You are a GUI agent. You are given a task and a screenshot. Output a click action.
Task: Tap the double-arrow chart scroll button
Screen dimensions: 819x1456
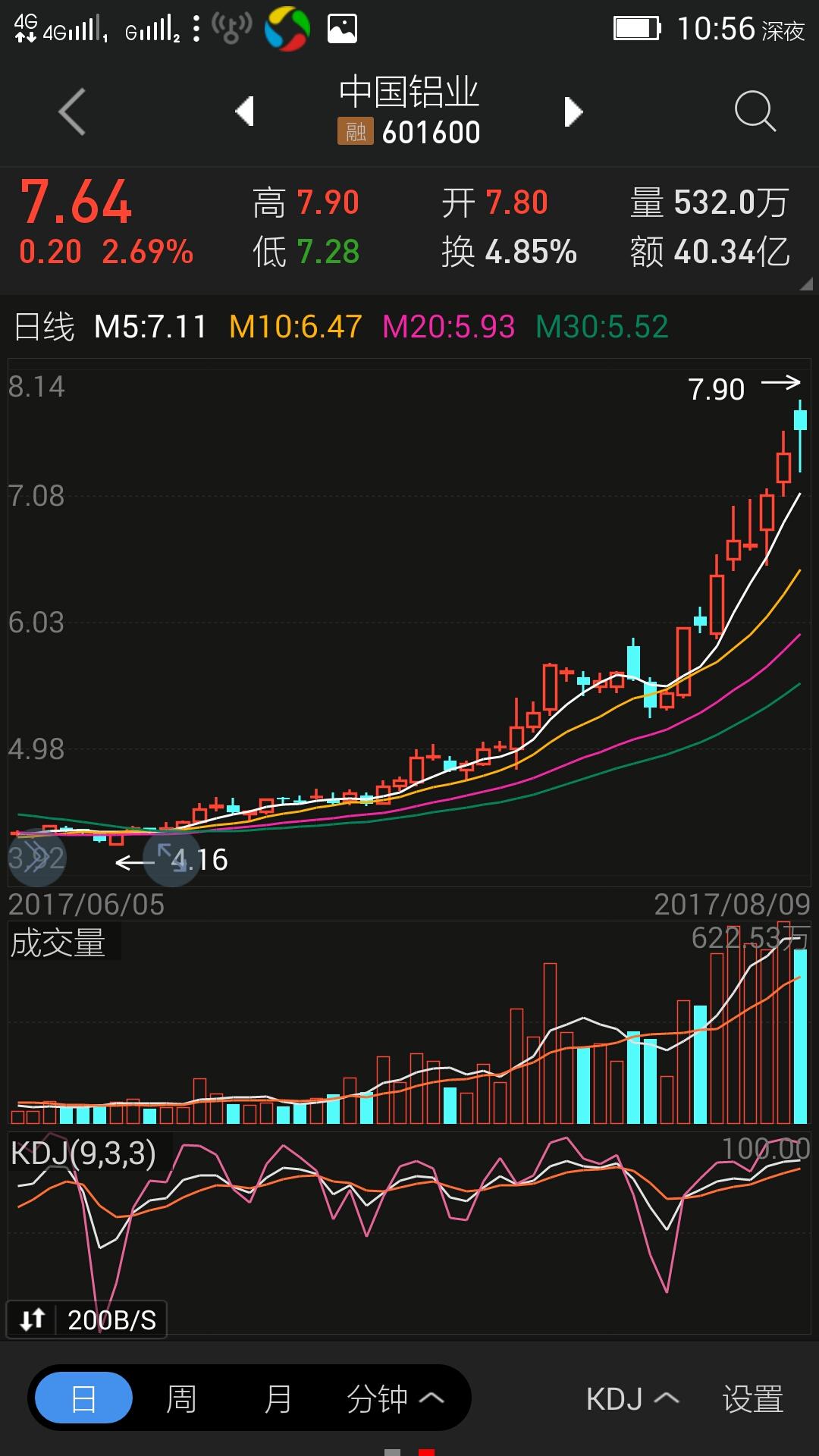point(36,858)
